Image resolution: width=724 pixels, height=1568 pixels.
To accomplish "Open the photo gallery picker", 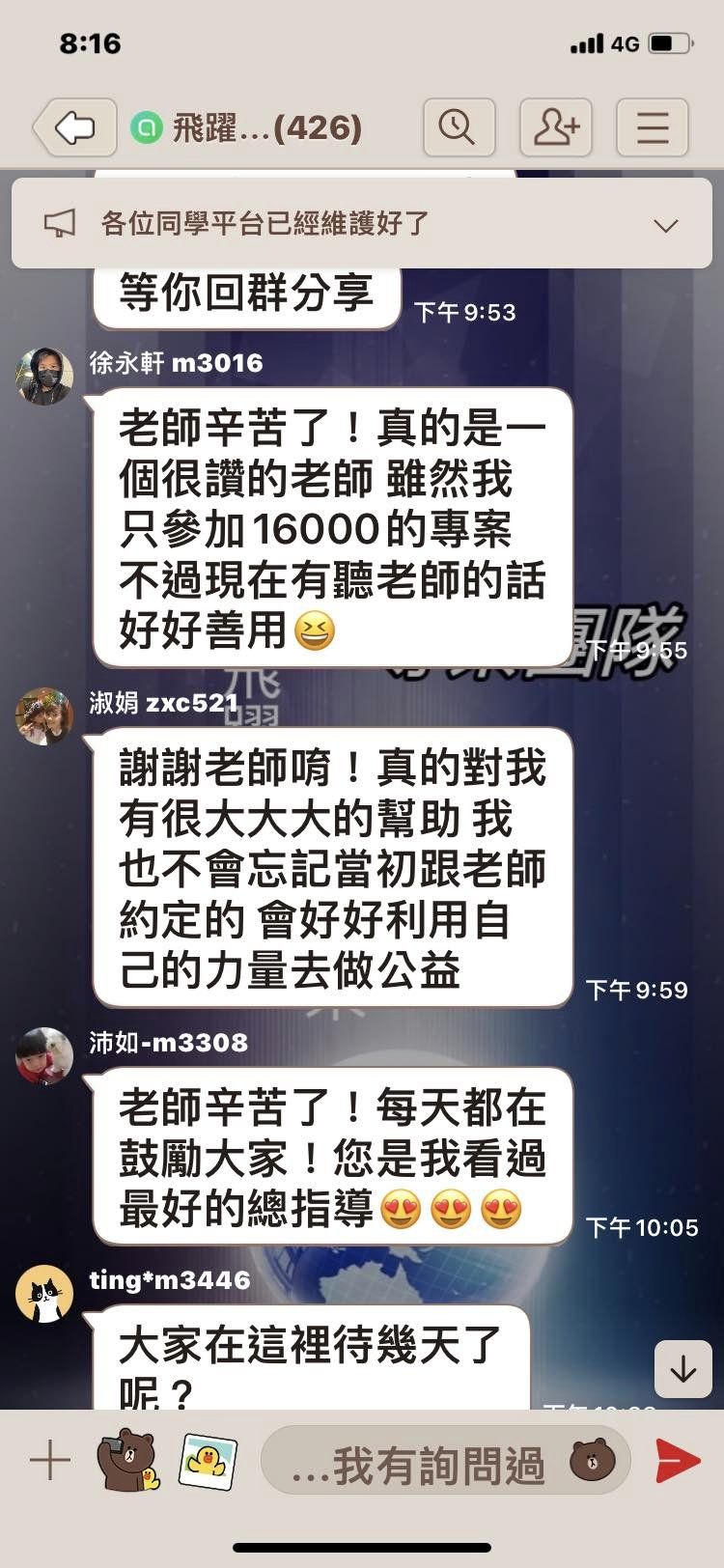I will click(x=208, y=1460).
